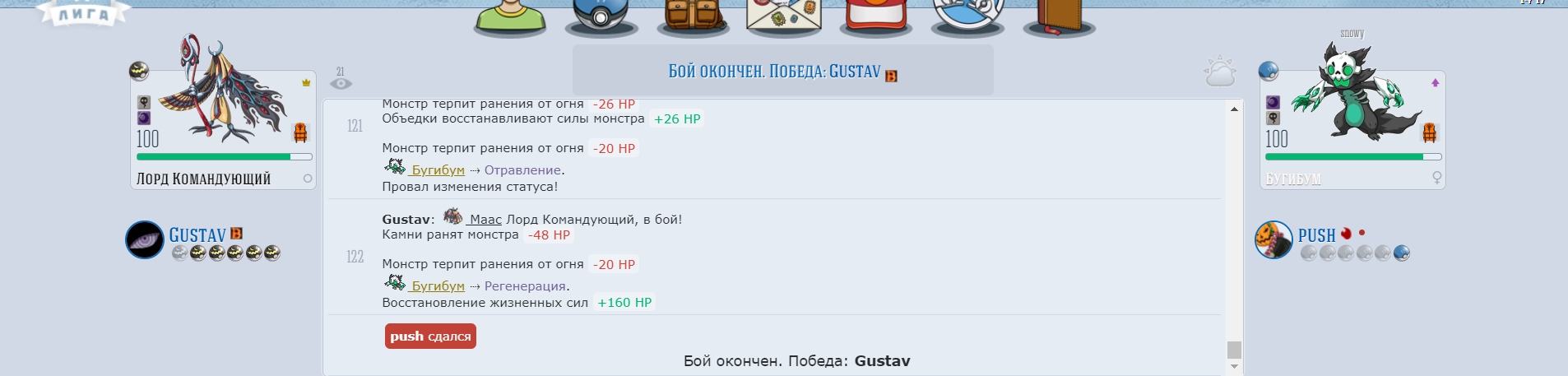Tap the Бугибум link in turn 122

tap(438, 286)
